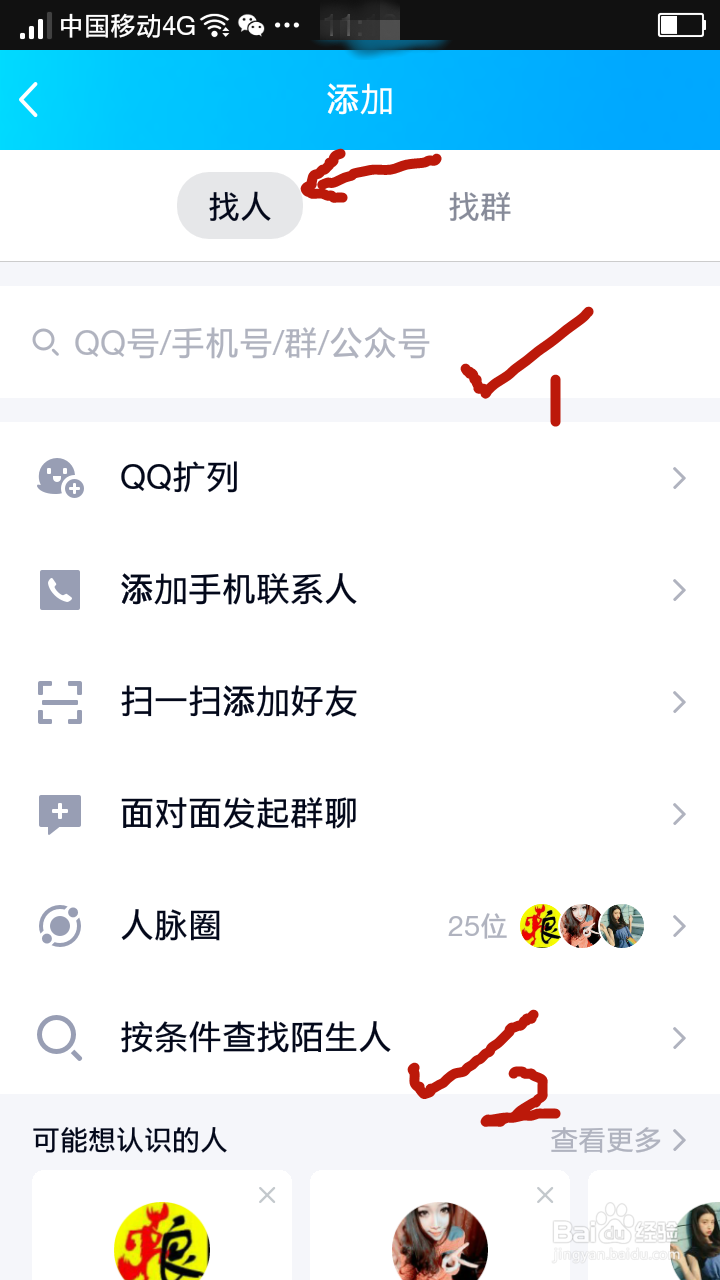Switch to the 找群 tab

coord(480,205)
